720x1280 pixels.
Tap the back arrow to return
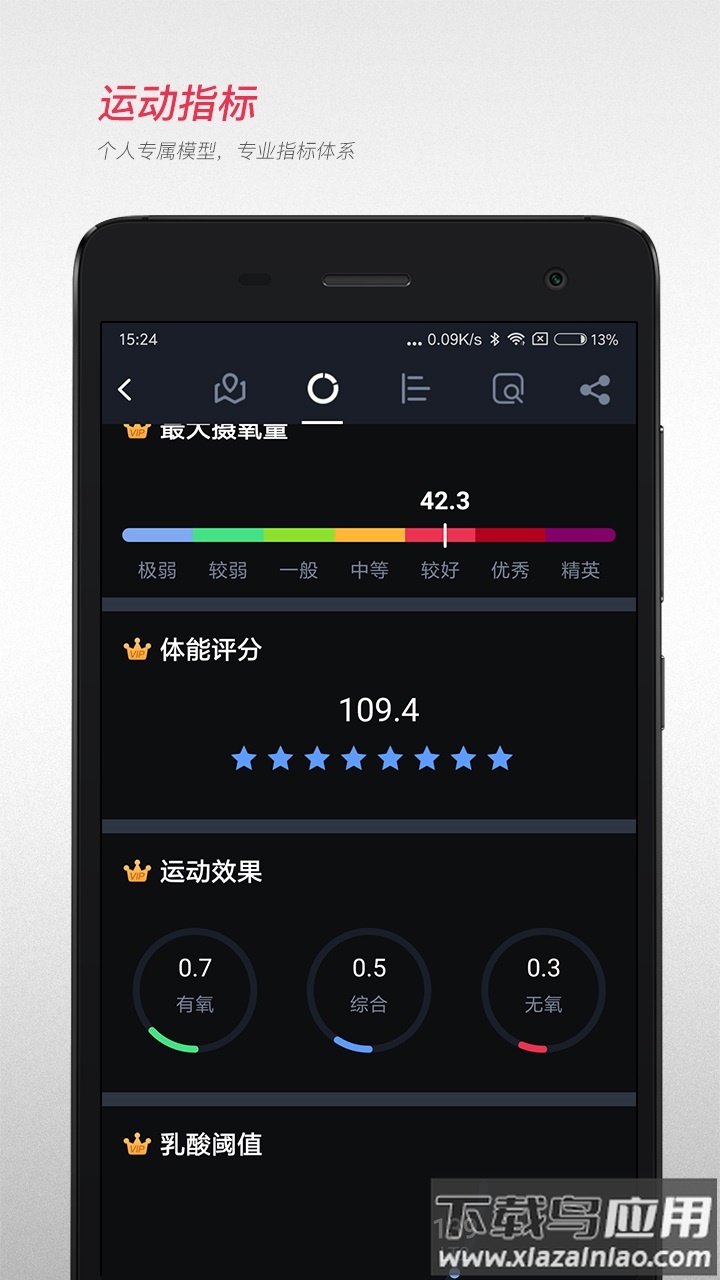coord(127,388)
